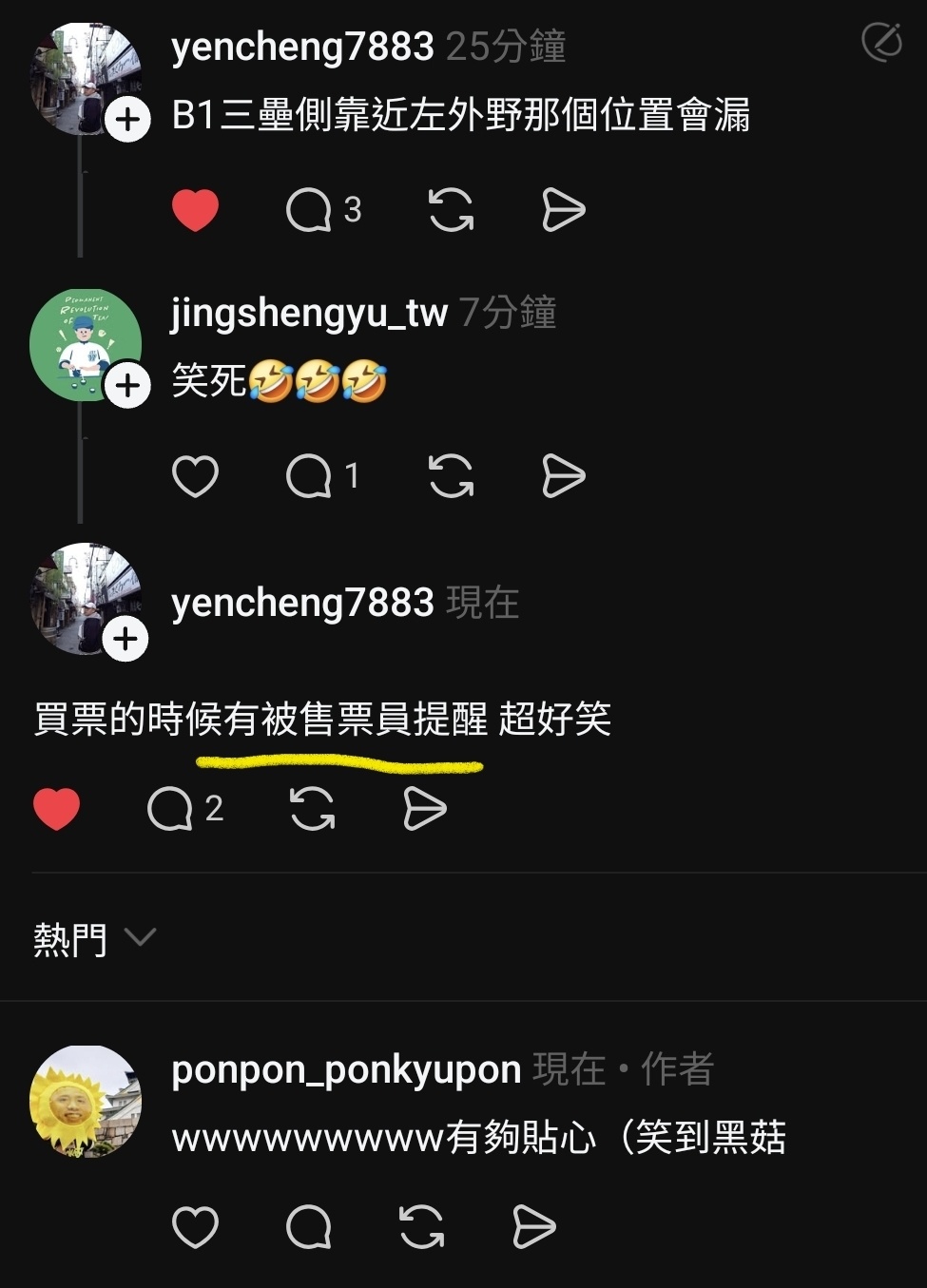Repost jingshengyu_tw's 笑死 comment
Image resolution: width=927 pixels, height=1288 pixels.
click(451, 476)
